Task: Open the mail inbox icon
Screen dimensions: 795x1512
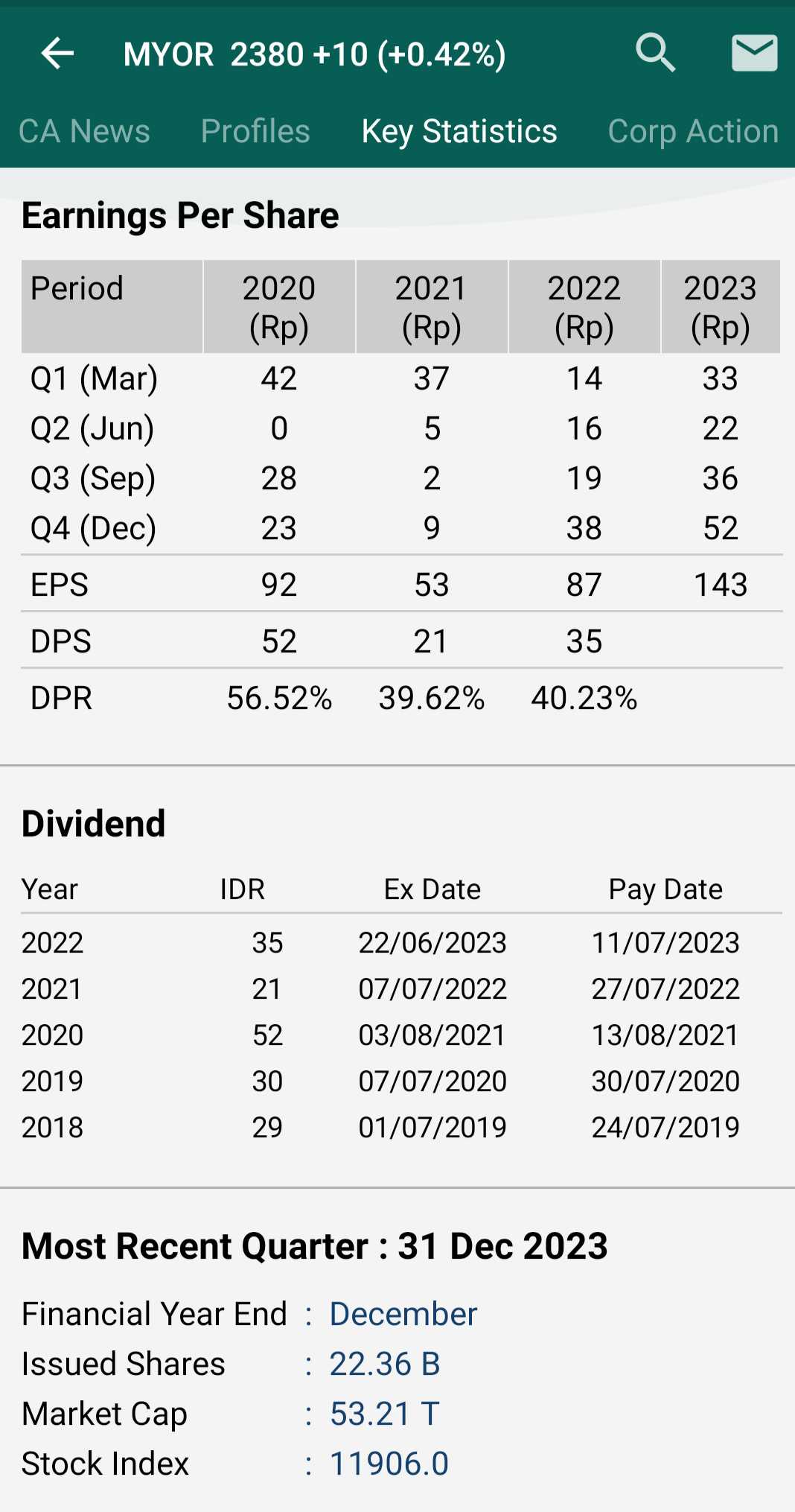Action: [754, 54]
